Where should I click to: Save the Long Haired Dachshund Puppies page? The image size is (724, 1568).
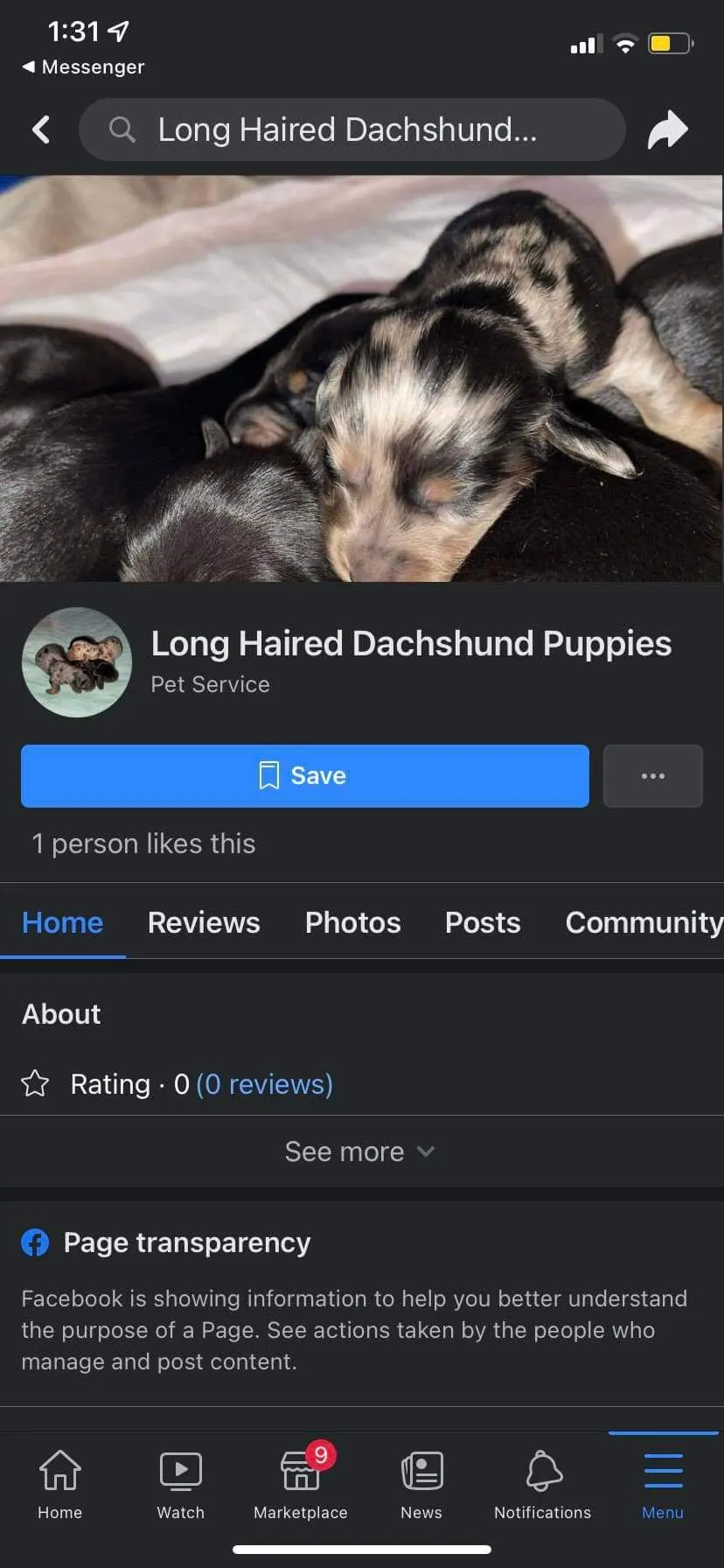coord(305,776)
